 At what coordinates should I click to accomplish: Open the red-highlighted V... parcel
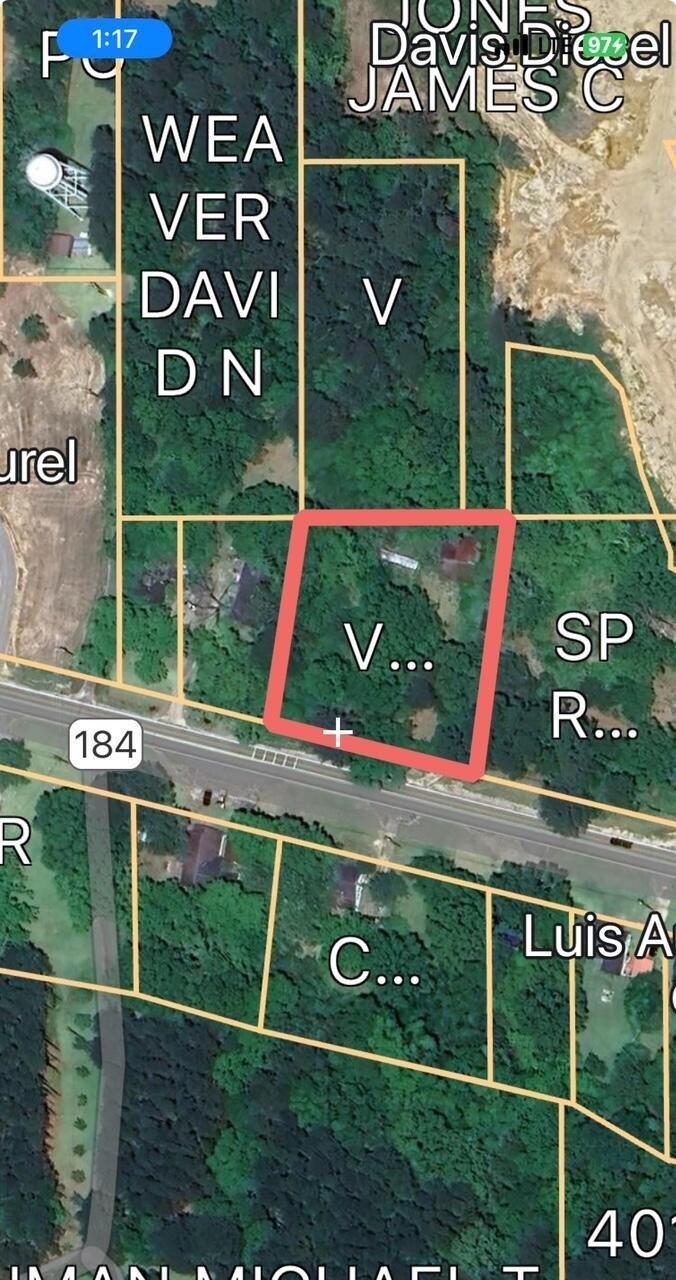point(390,647)
